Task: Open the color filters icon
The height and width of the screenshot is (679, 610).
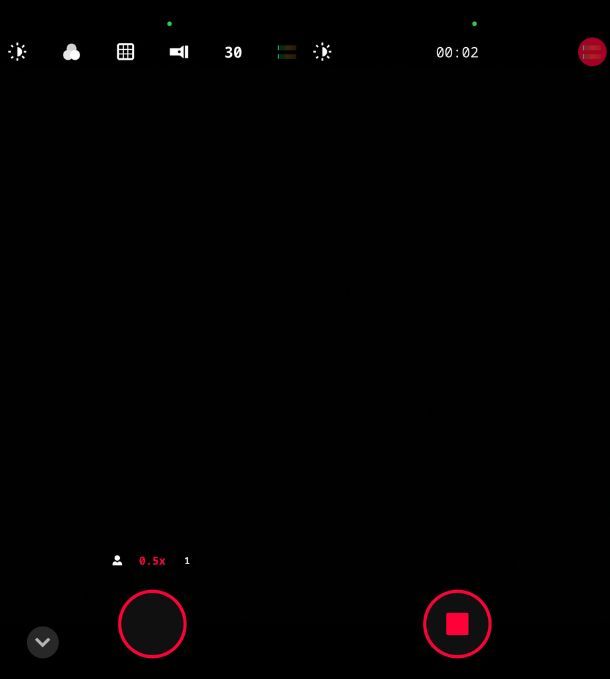Action: pos(72,52)
